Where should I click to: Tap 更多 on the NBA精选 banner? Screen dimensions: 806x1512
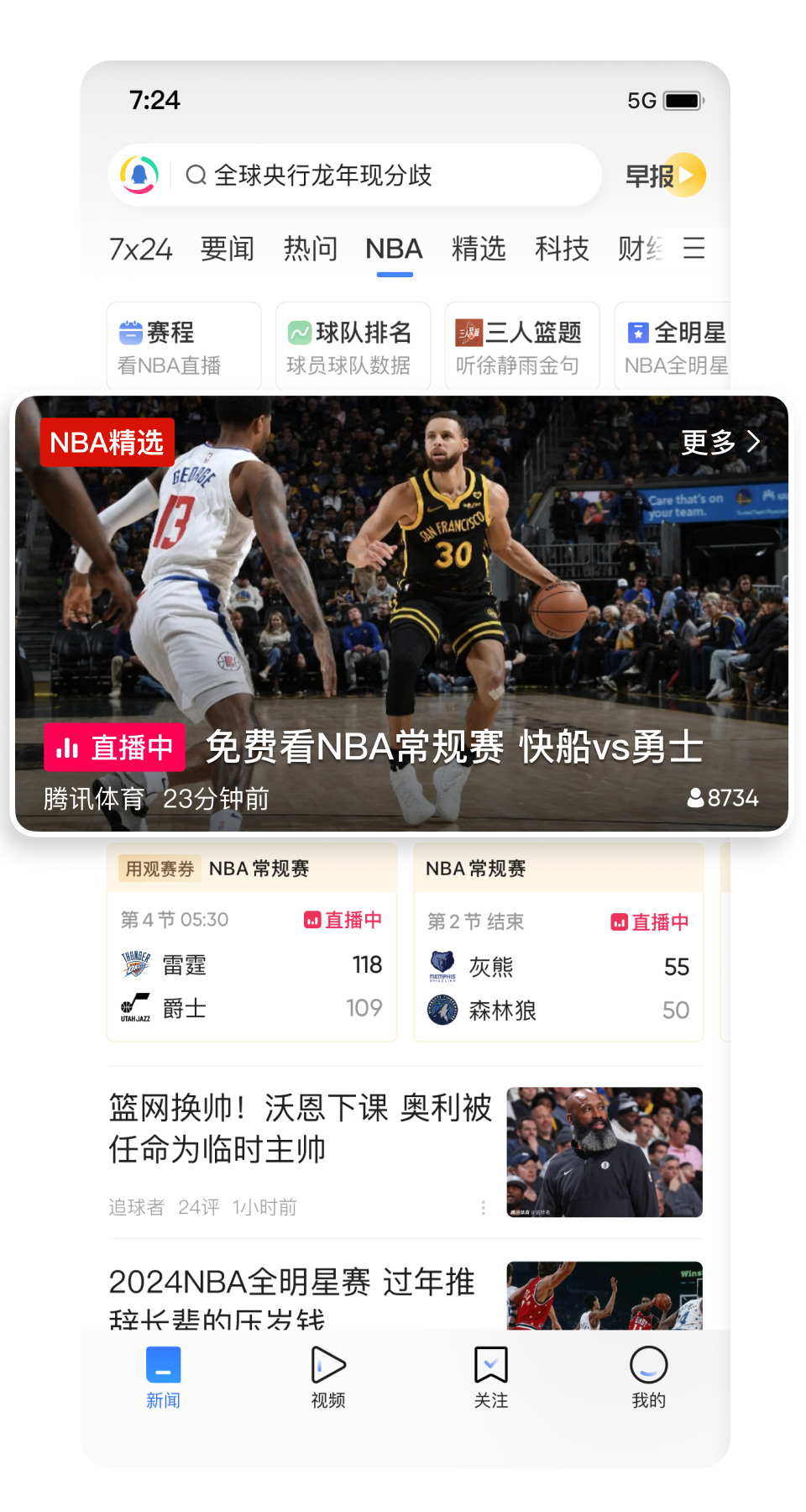pos(720,442)
